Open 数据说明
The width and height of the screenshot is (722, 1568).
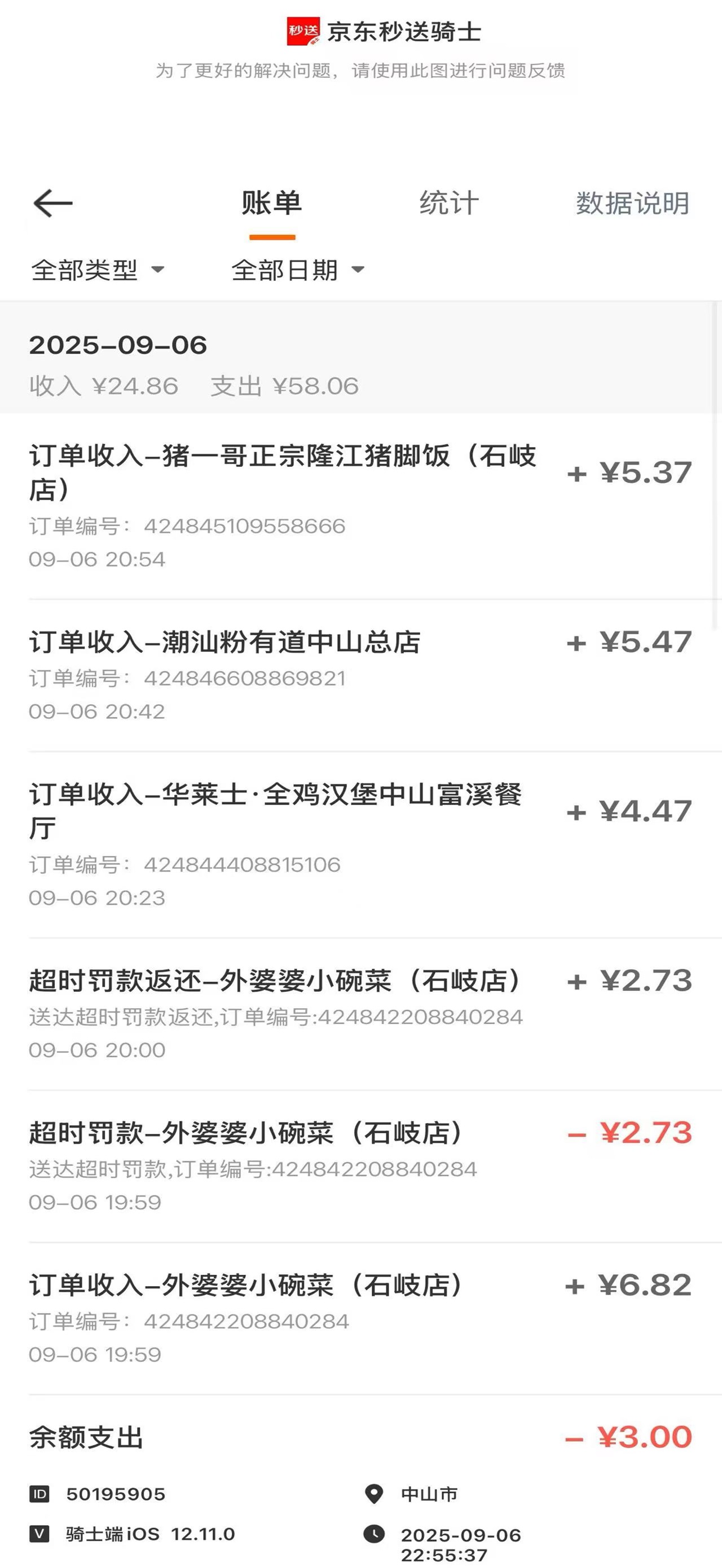[x=632, y=204]
